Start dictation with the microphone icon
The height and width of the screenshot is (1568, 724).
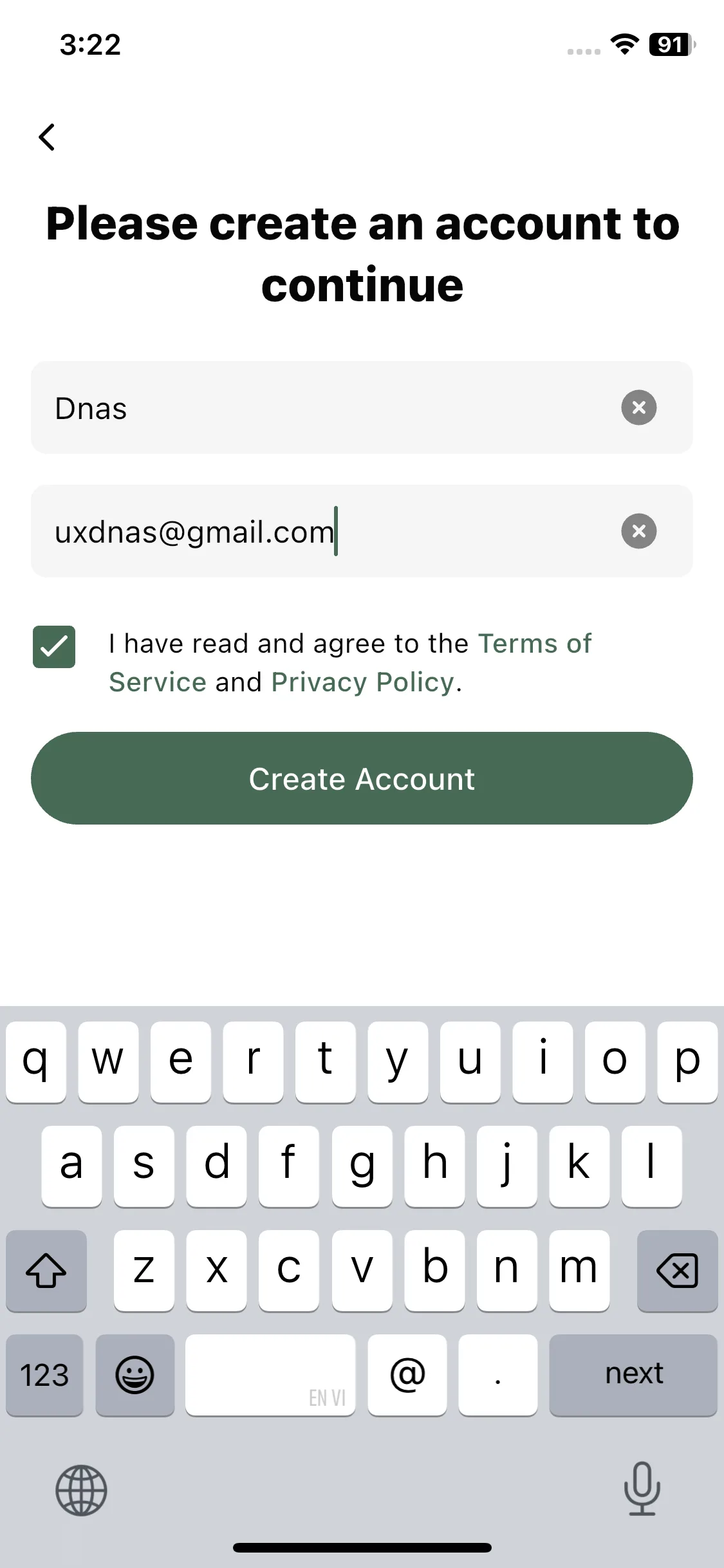click(x=642, y=1488)
